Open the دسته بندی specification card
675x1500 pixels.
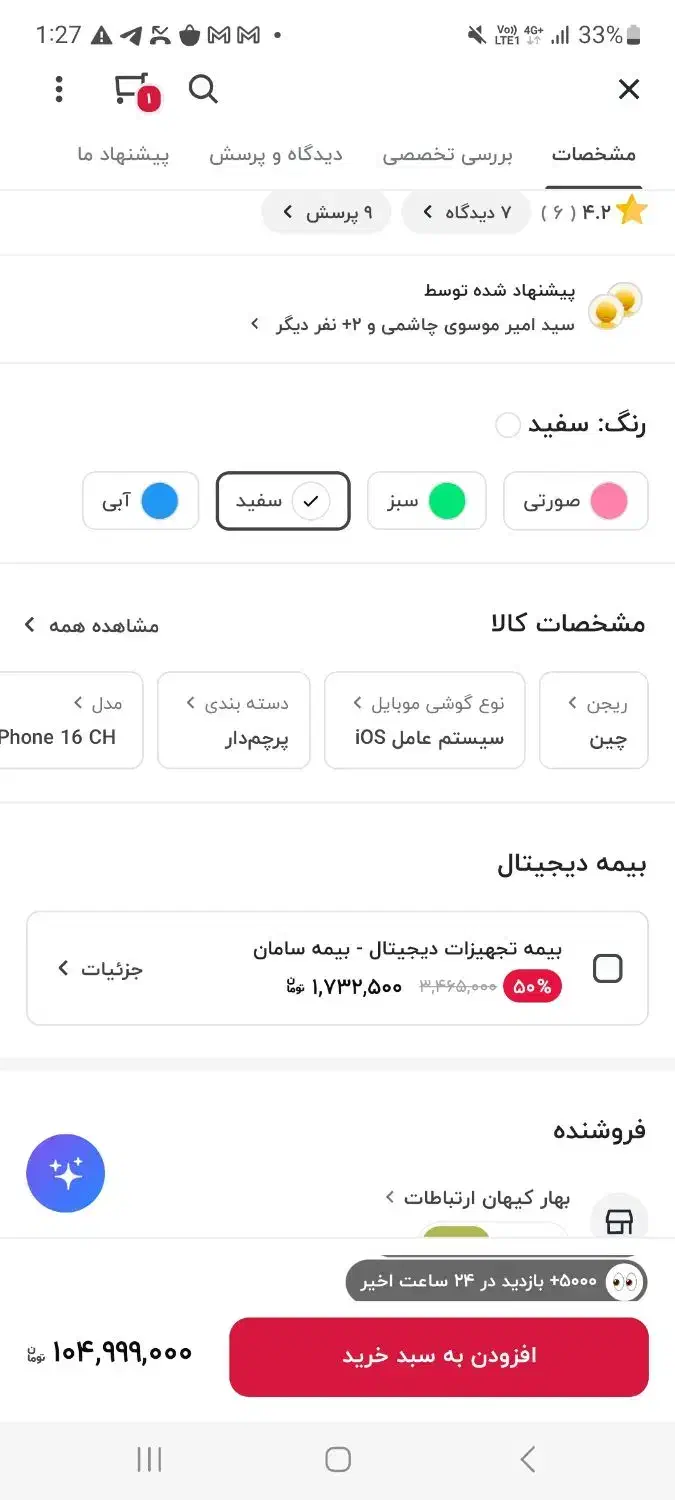tap(234, 721)
